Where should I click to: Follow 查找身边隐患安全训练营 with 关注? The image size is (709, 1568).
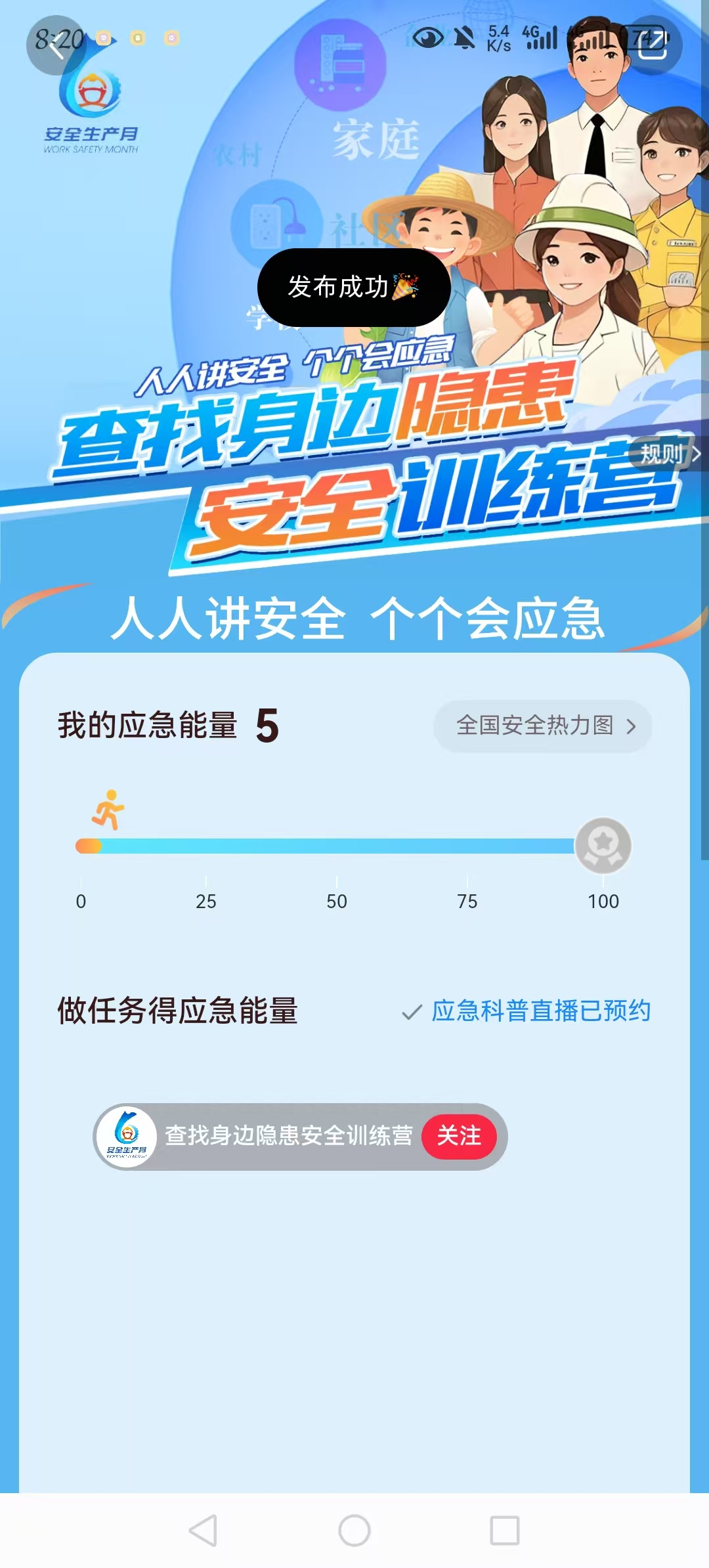(x=459, y=1136)
